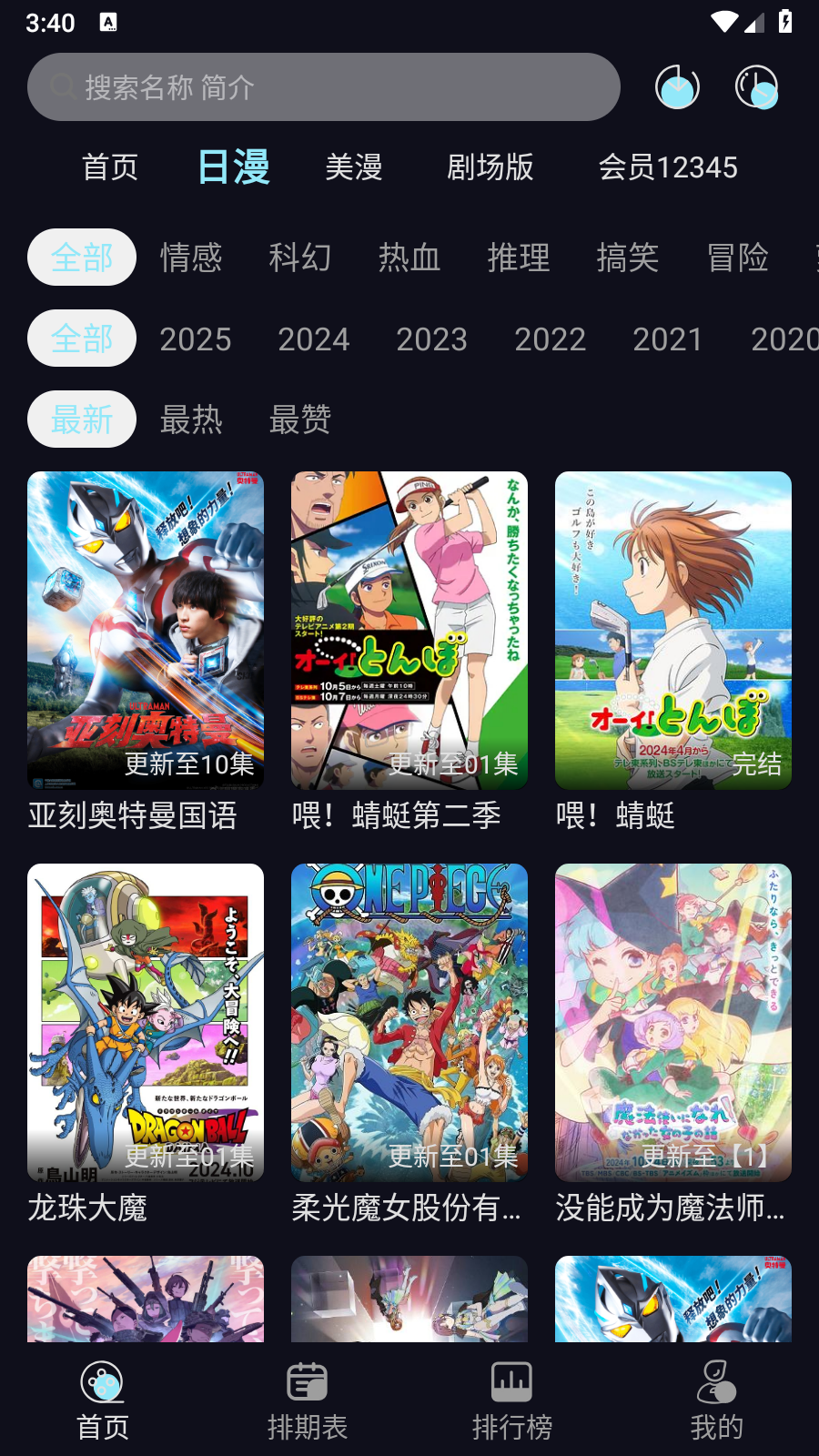The width and height of the screenshot is (819, 1456).
Task: Sort the list by 最热
Action: click(x=191, y=420)
